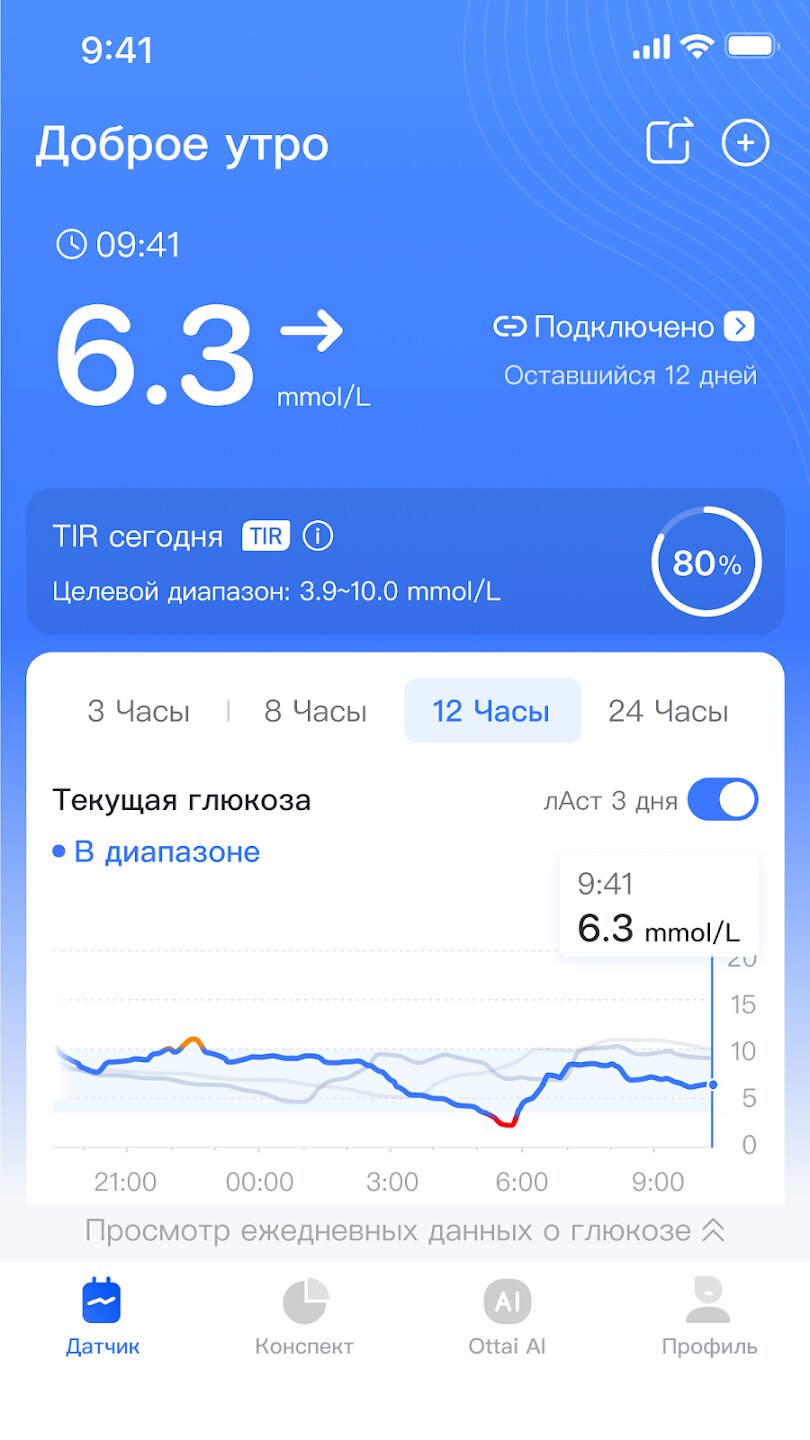
Task: Tap the plus icon to add entry
Action: click(745, 143)
